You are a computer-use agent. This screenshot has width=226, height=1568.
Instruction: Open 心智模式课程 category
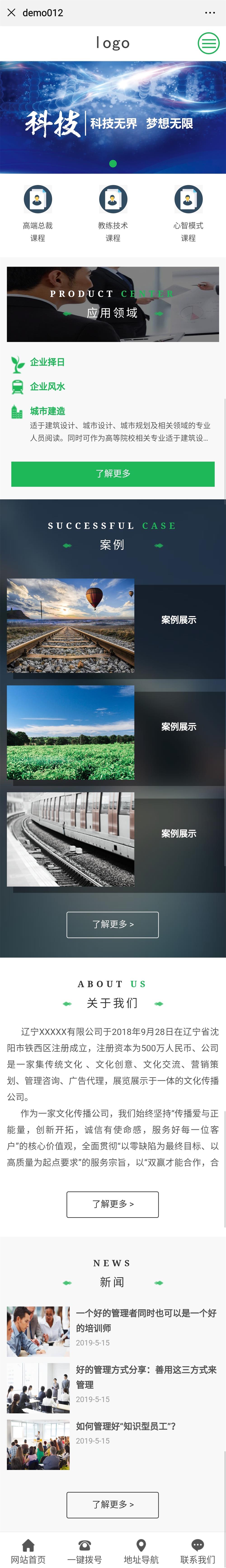pyautogui.click(x=188, y=213)
